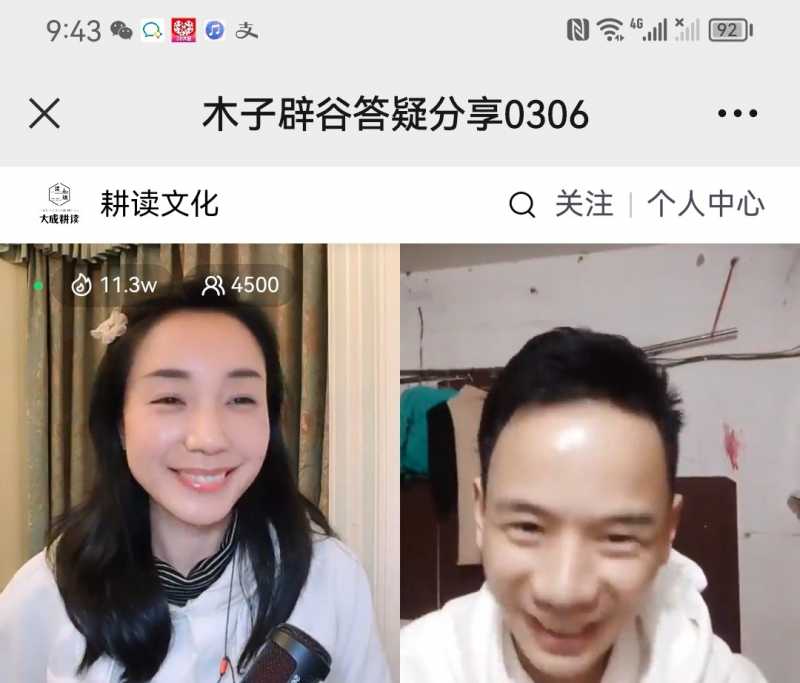Open the three-dot overflow menu
The image size is (800, 683).
pos(737,114)
